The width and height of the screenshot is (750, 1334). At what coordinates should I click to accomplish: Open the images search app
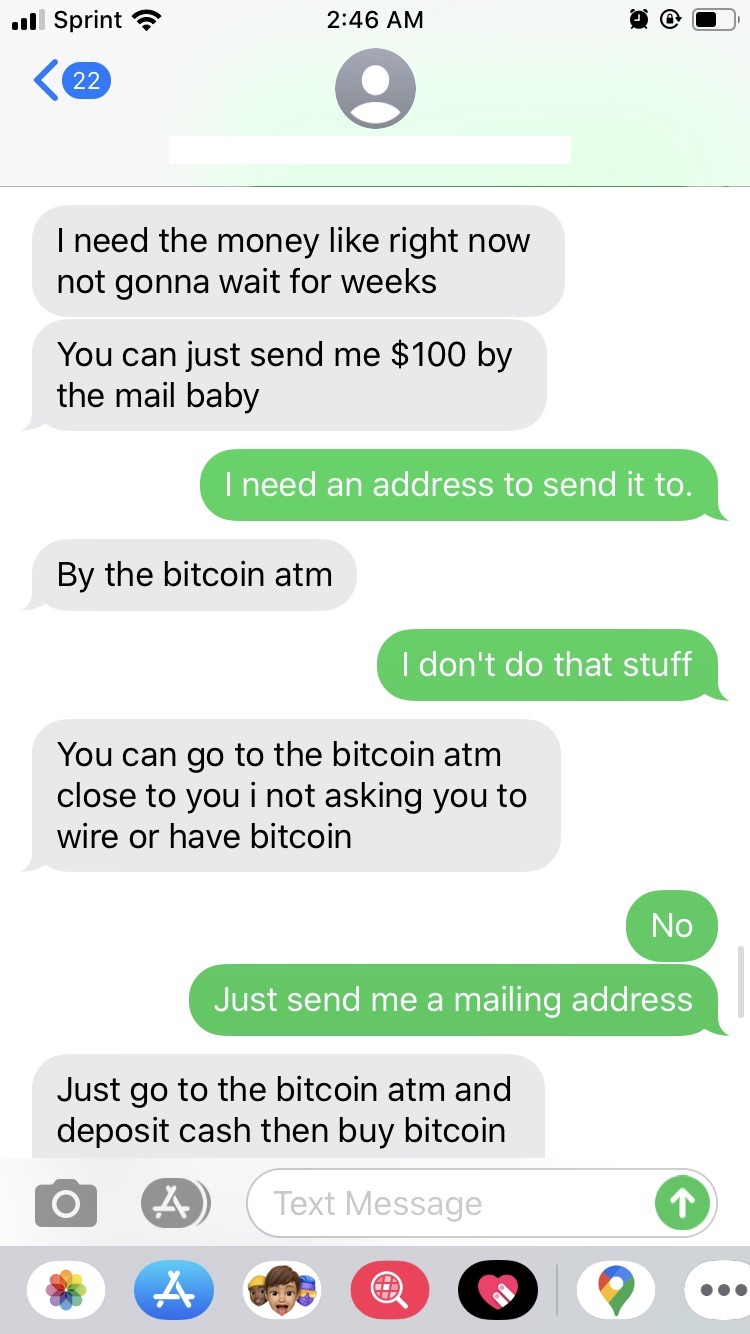(390, 1289)
